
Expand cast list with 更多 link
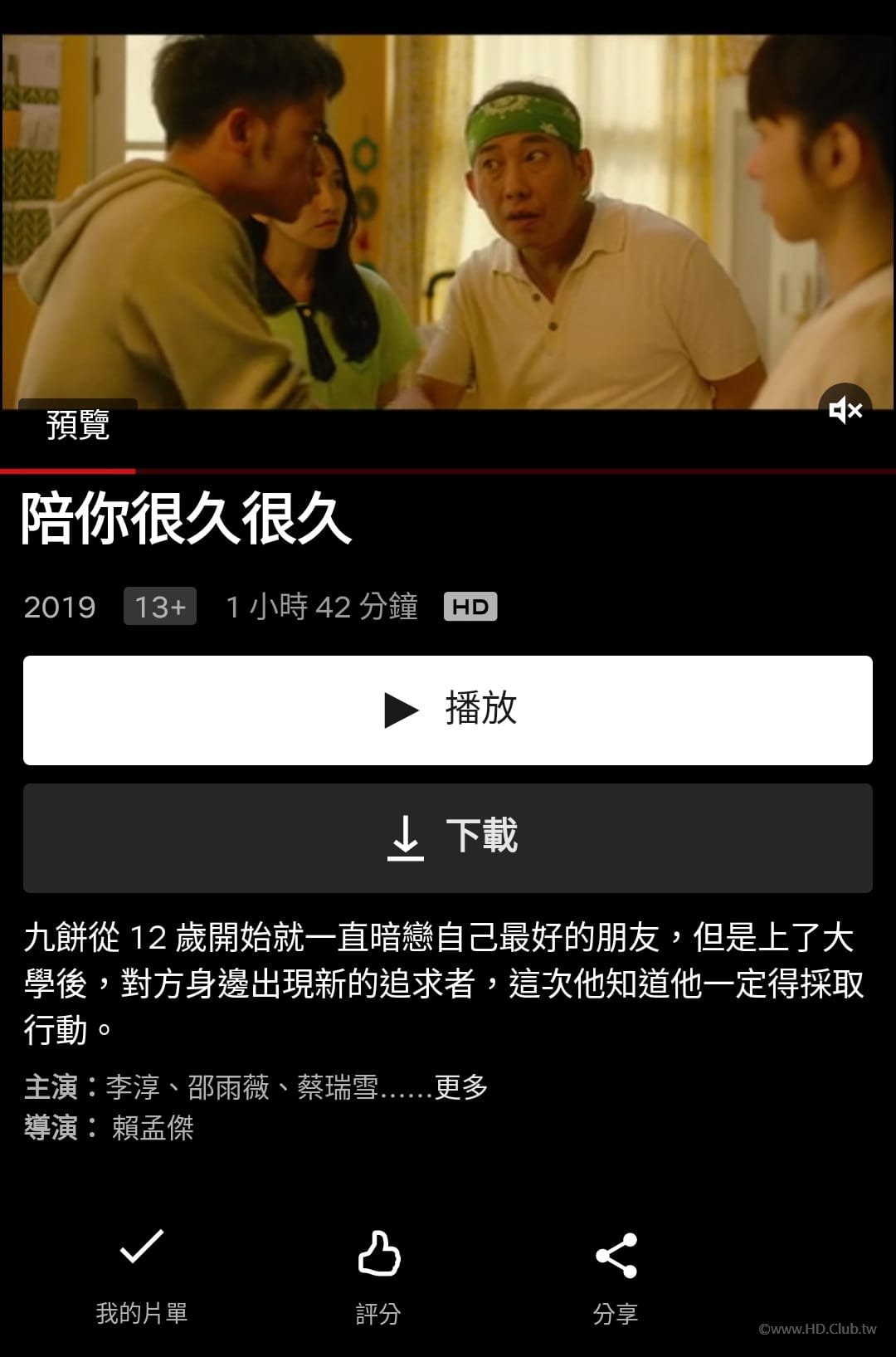[x=461, y=1086]
